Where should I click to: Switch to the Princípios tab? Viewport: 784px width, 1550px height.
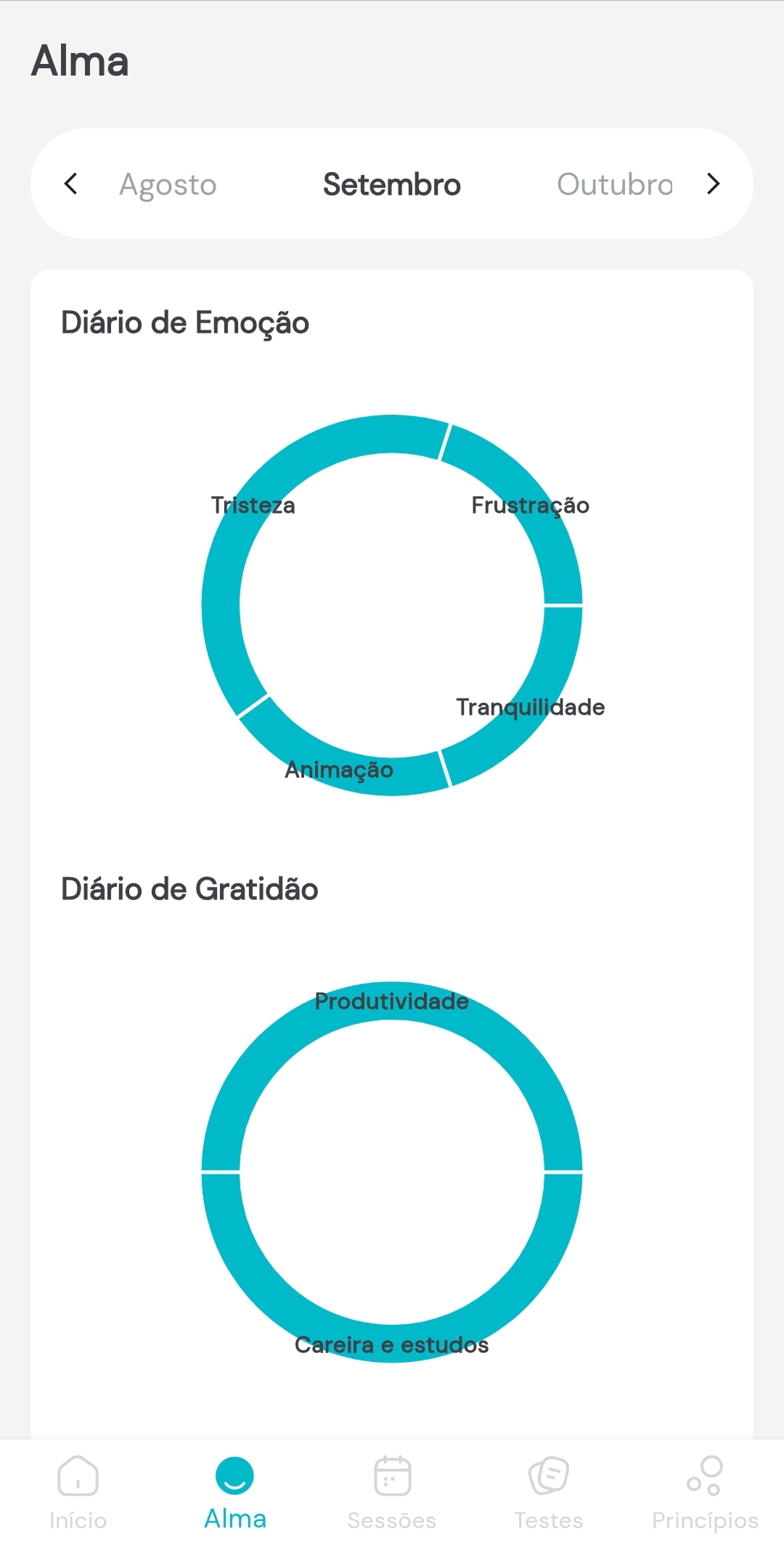(705, 1493)
